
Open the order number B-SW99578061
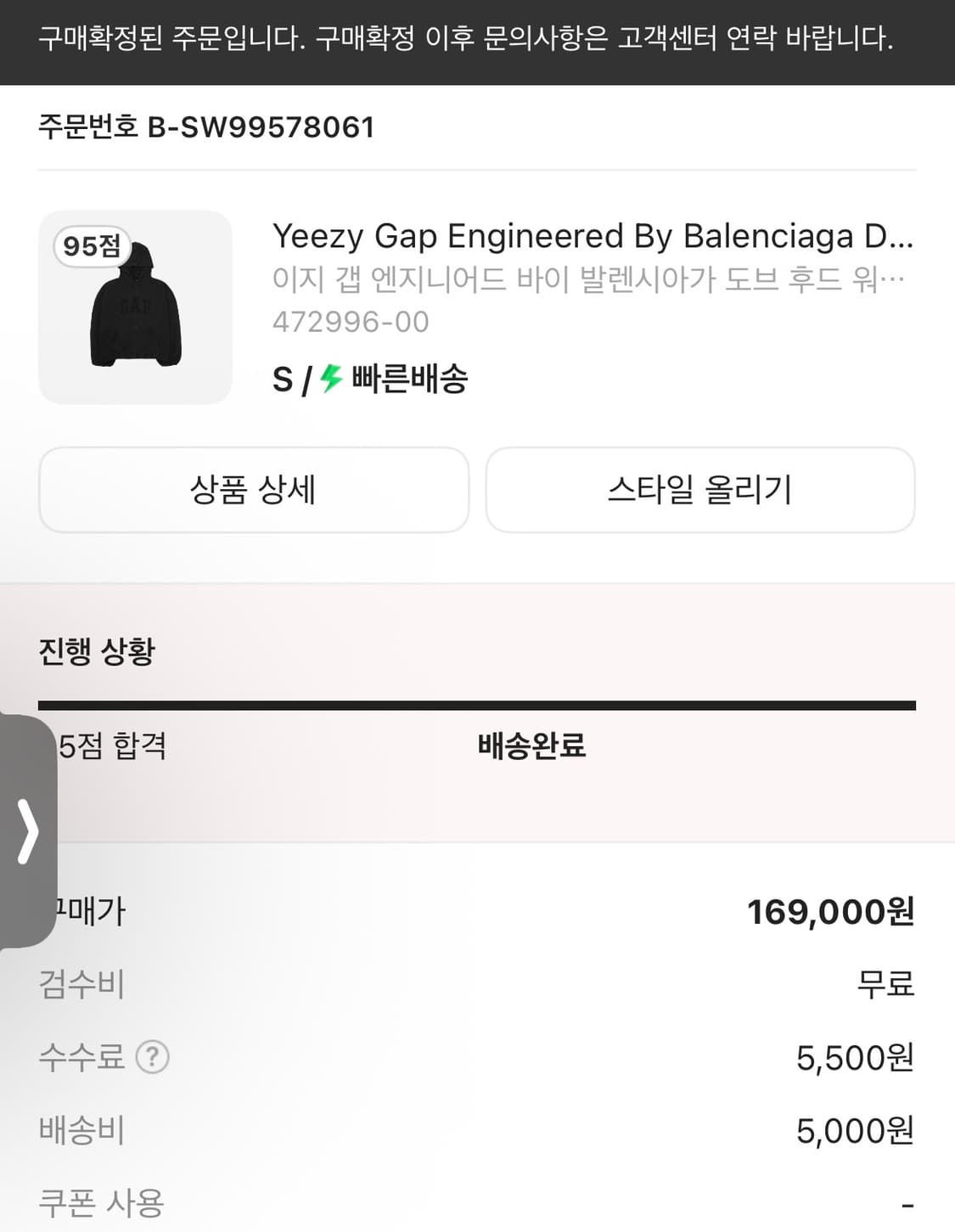(206, 127)
